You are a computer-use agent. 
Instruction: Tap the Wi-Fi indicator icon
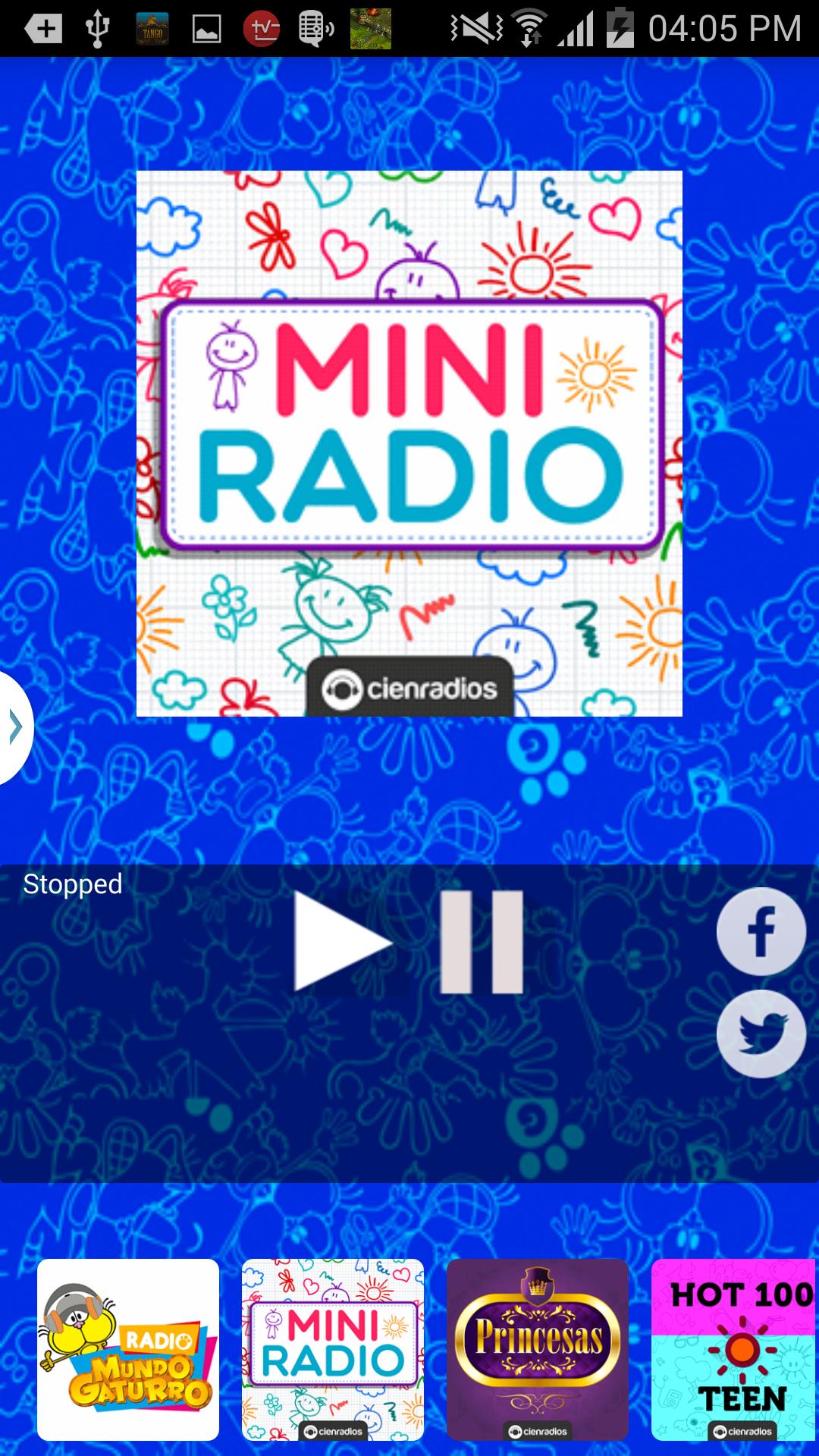coord(529,29)
